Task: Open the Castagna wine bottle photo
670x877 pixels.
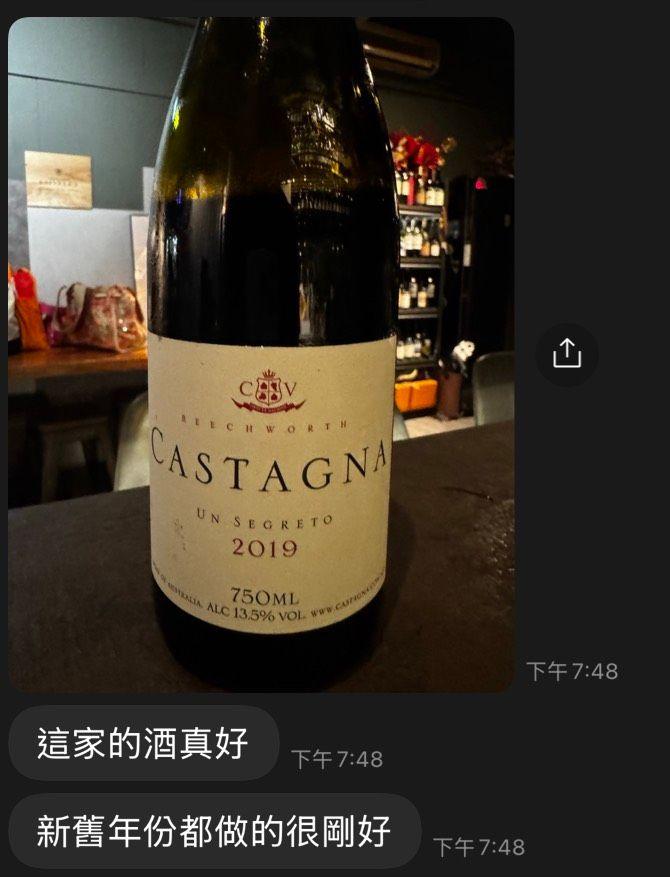Action: pos(261,354)
